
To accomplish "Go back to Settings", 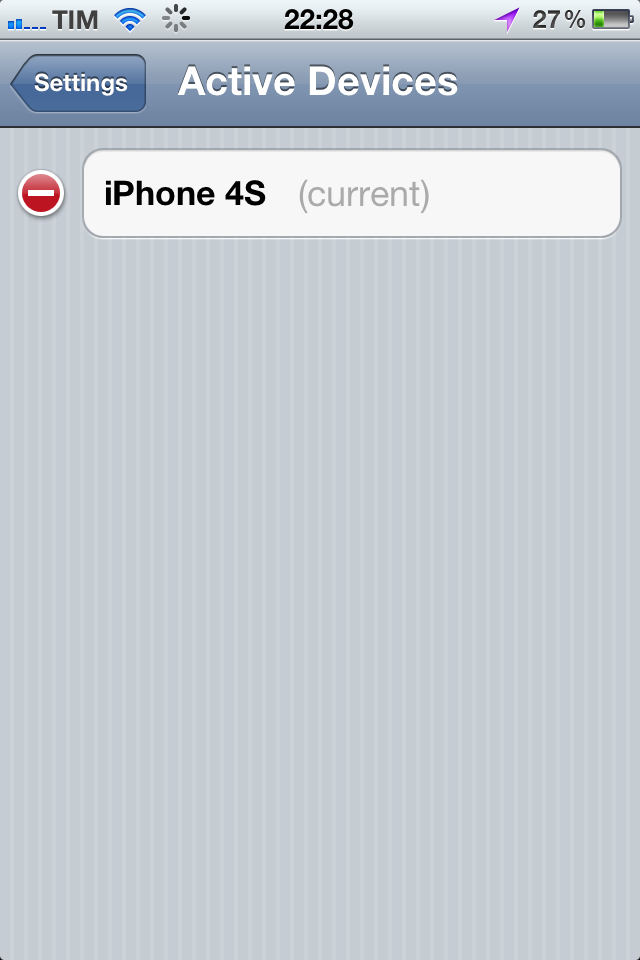I will [79, 83].
